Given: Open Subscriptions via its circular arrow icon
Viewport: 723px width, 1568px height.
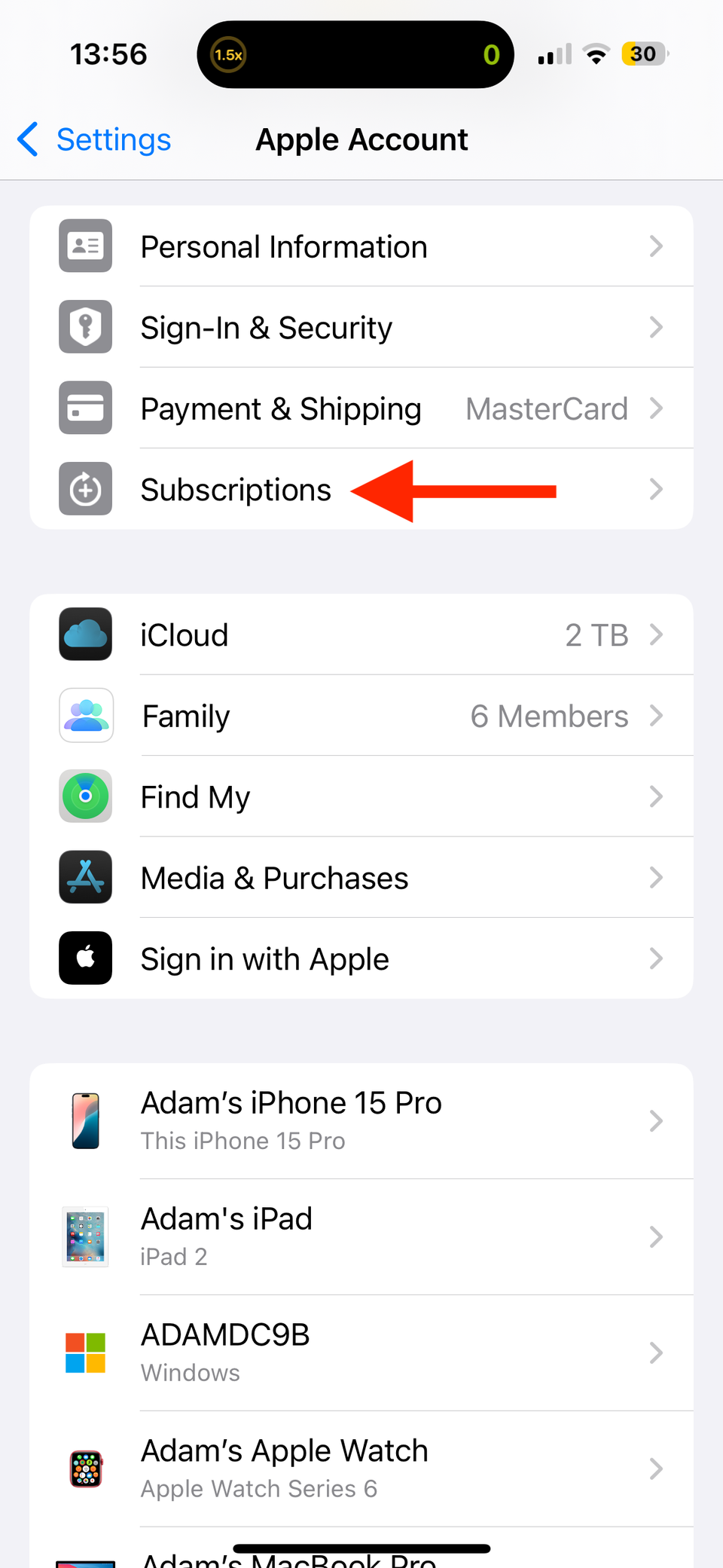Looking at the screenshot, I should click(85, 489).
